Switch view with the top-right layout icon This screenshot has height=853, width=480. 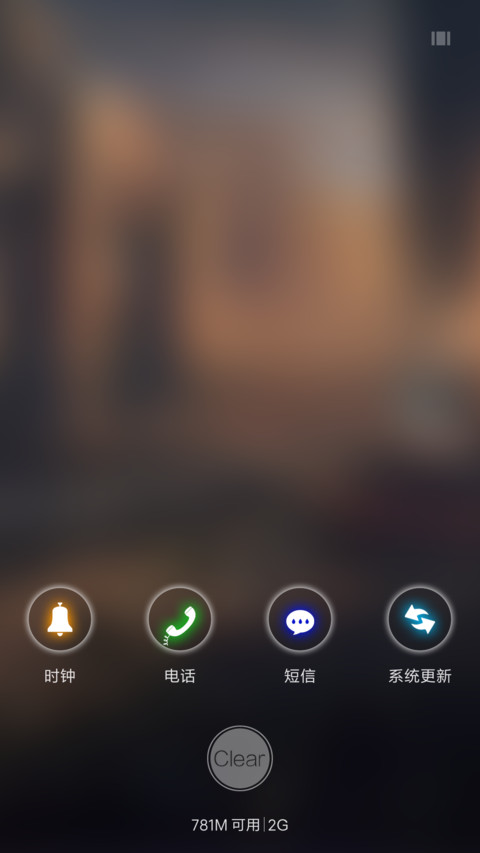pos(441,38)
